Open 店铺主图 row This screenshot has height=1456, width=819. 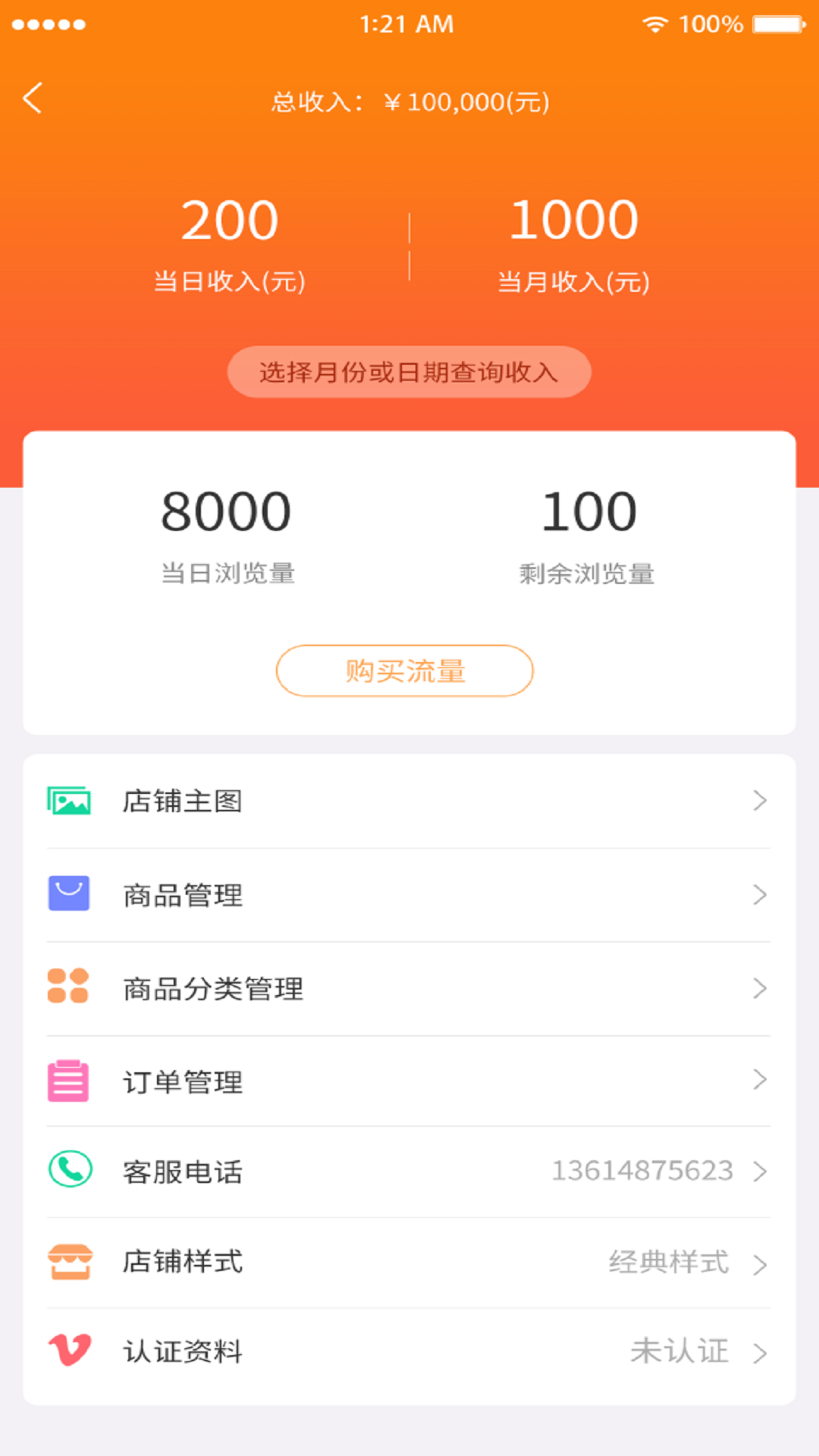pyautogui.click(x=409, y=801)
